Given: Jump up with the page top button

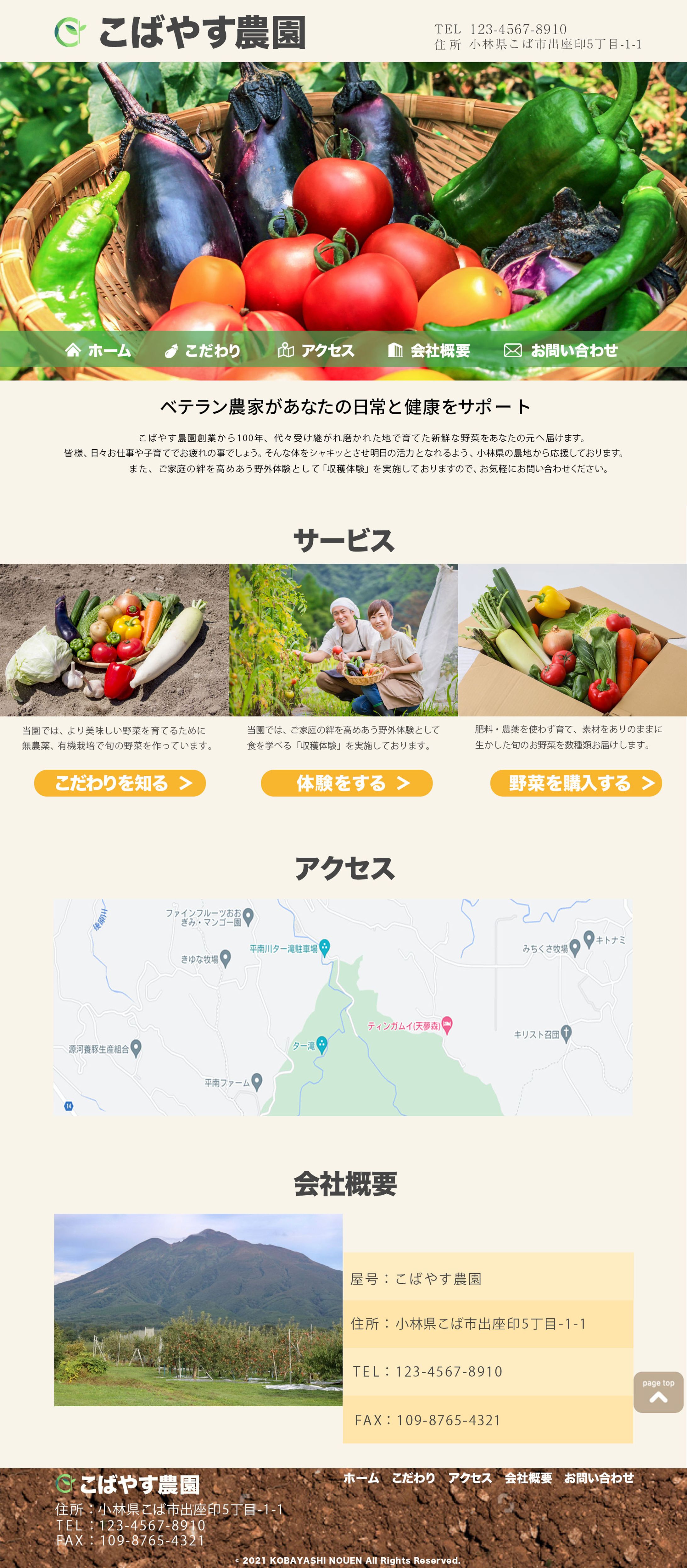Looking at the screenshot, I should [658, 1392].
